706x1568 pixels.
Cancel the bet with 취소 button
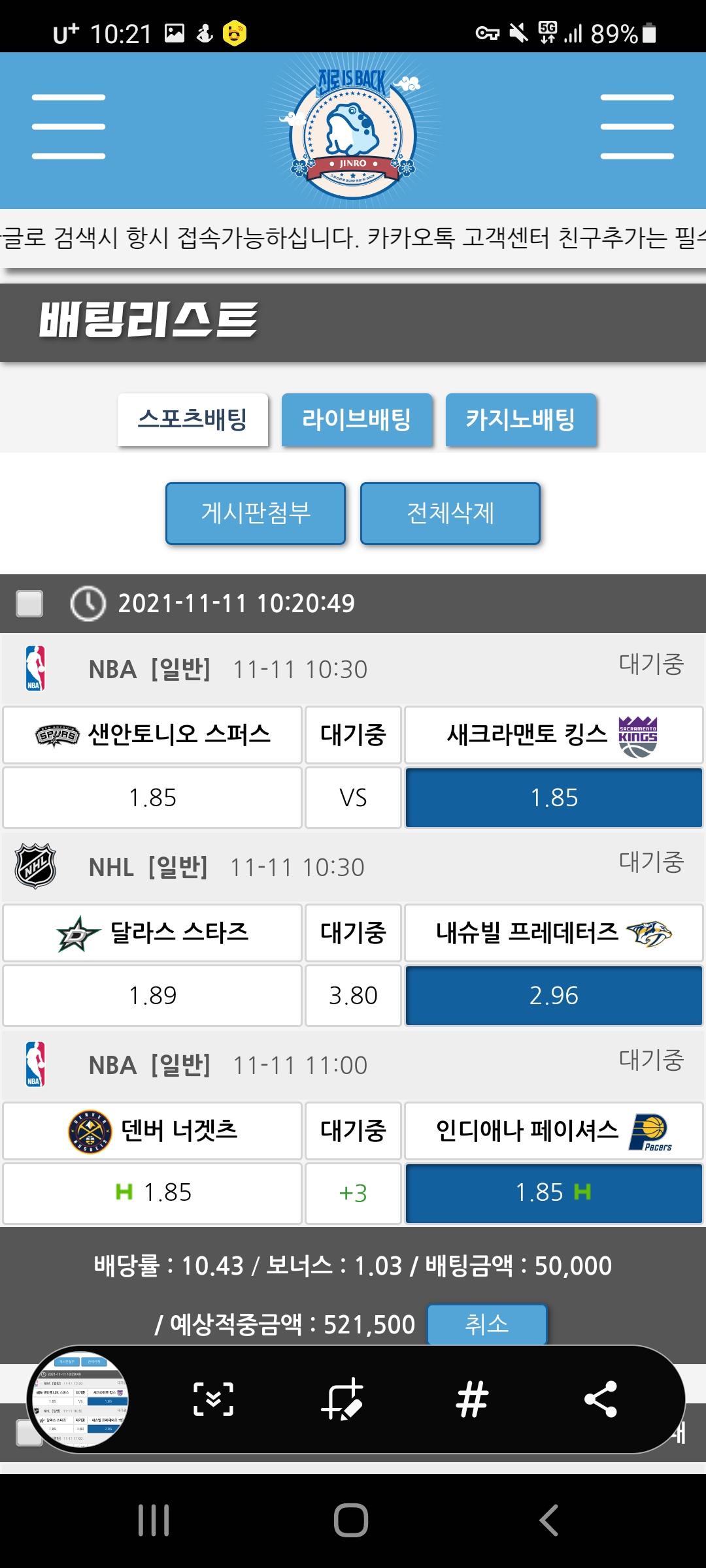click(486, 1324)
